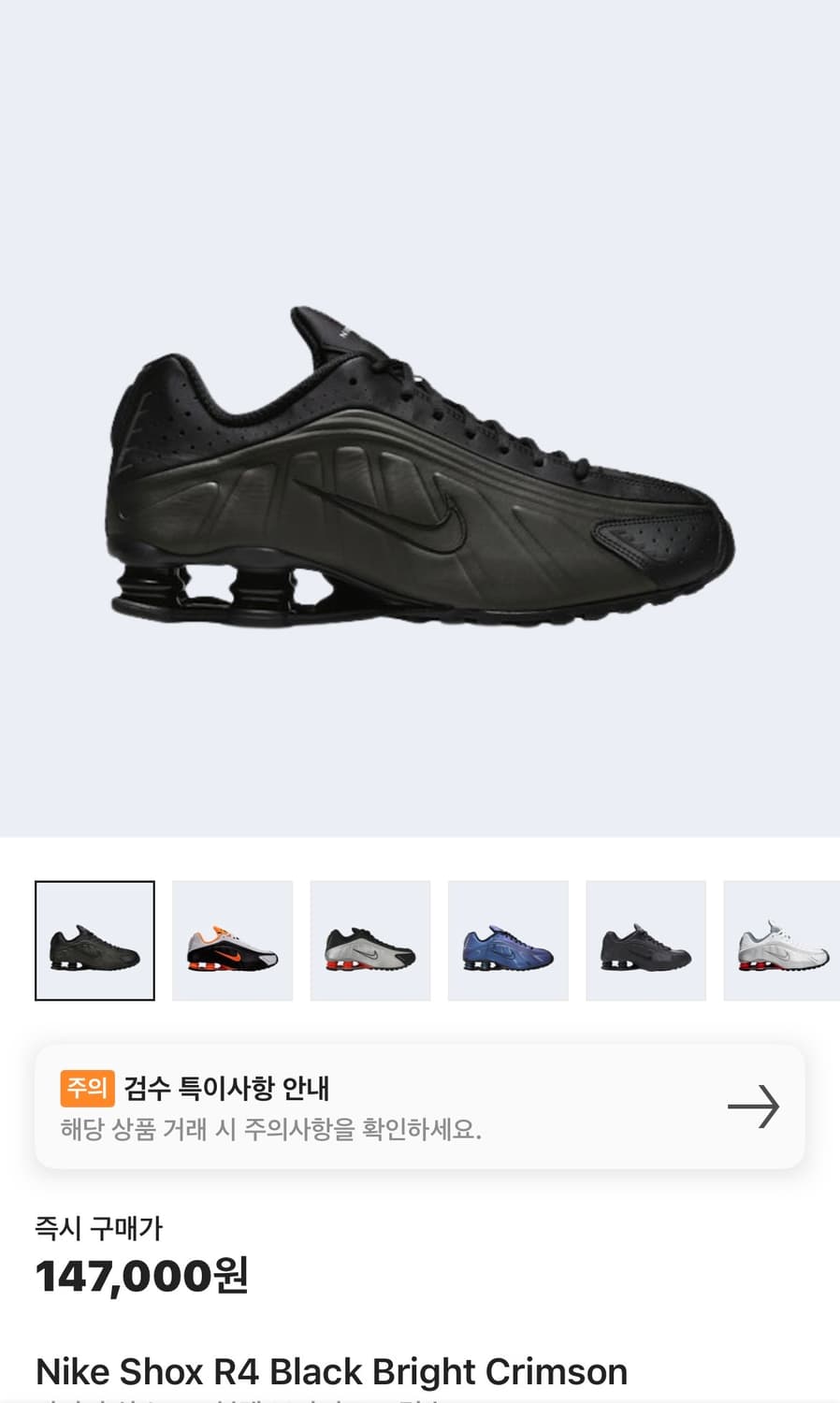Select the dark grey colorway thumbnail
Screen dimensions: 840x1403
tap(645, 940)
